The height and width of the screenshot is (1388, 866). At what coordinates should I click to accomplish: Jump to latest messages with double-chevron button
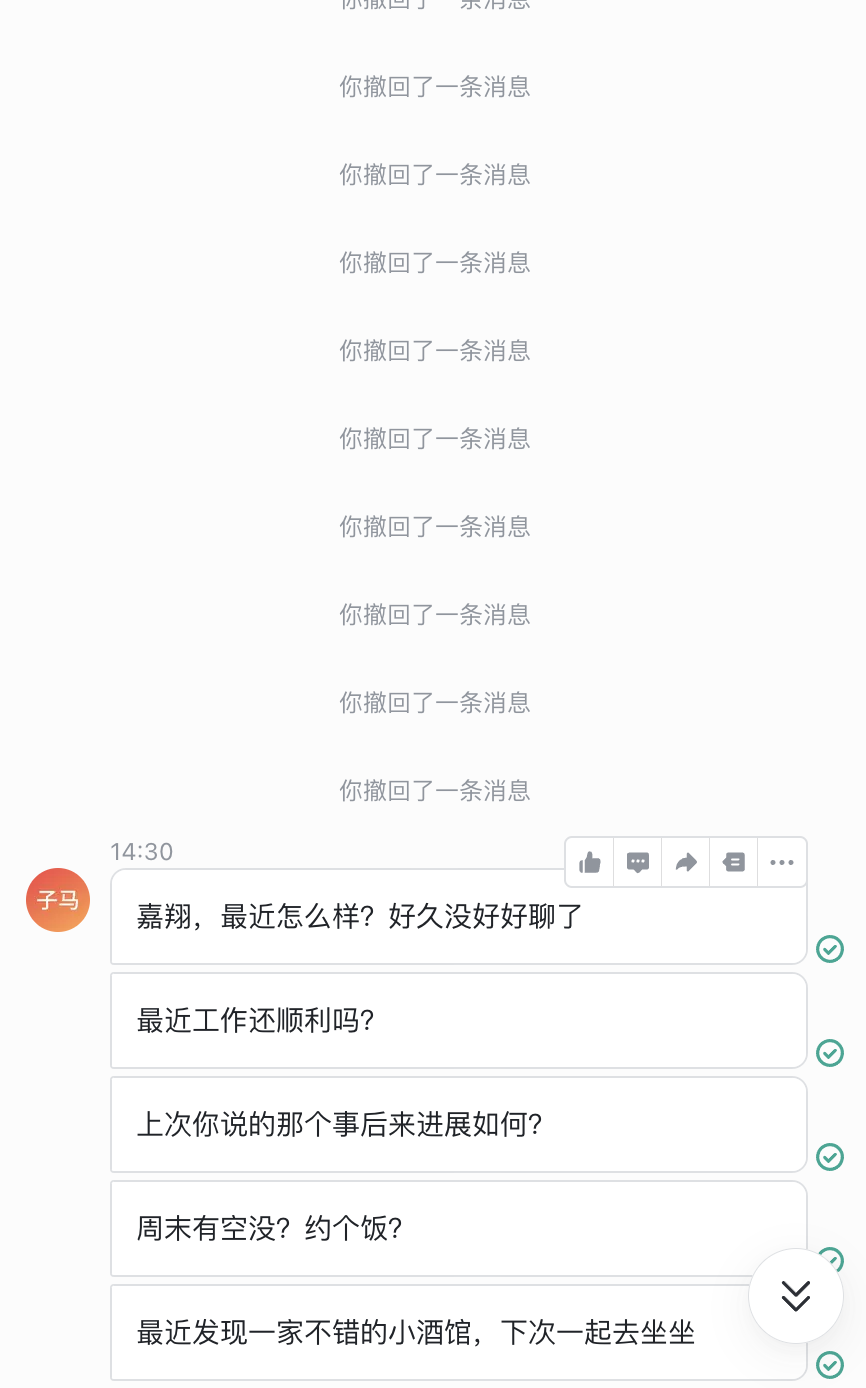pos(796,1296)
